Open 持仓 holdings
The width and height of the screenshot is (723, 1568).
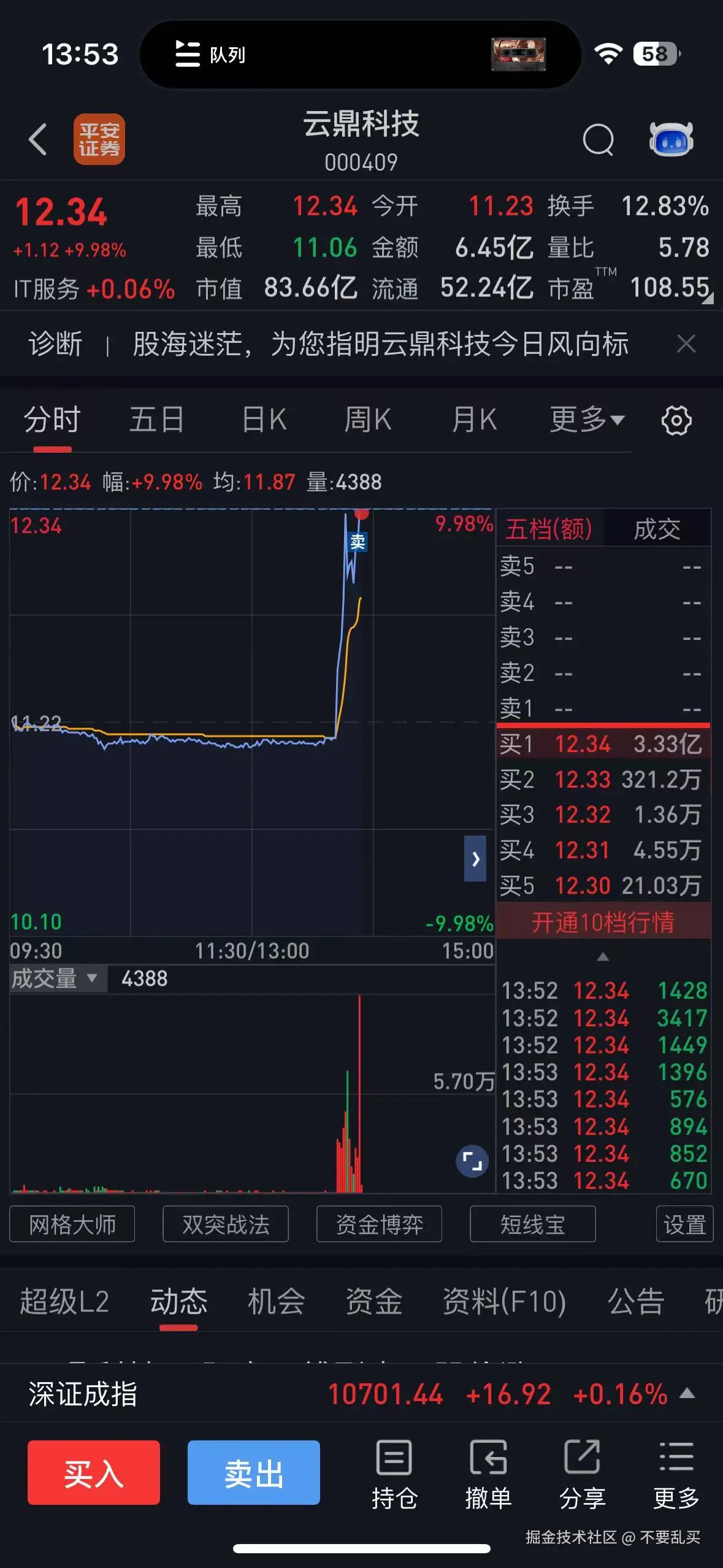click(394, 1474)
